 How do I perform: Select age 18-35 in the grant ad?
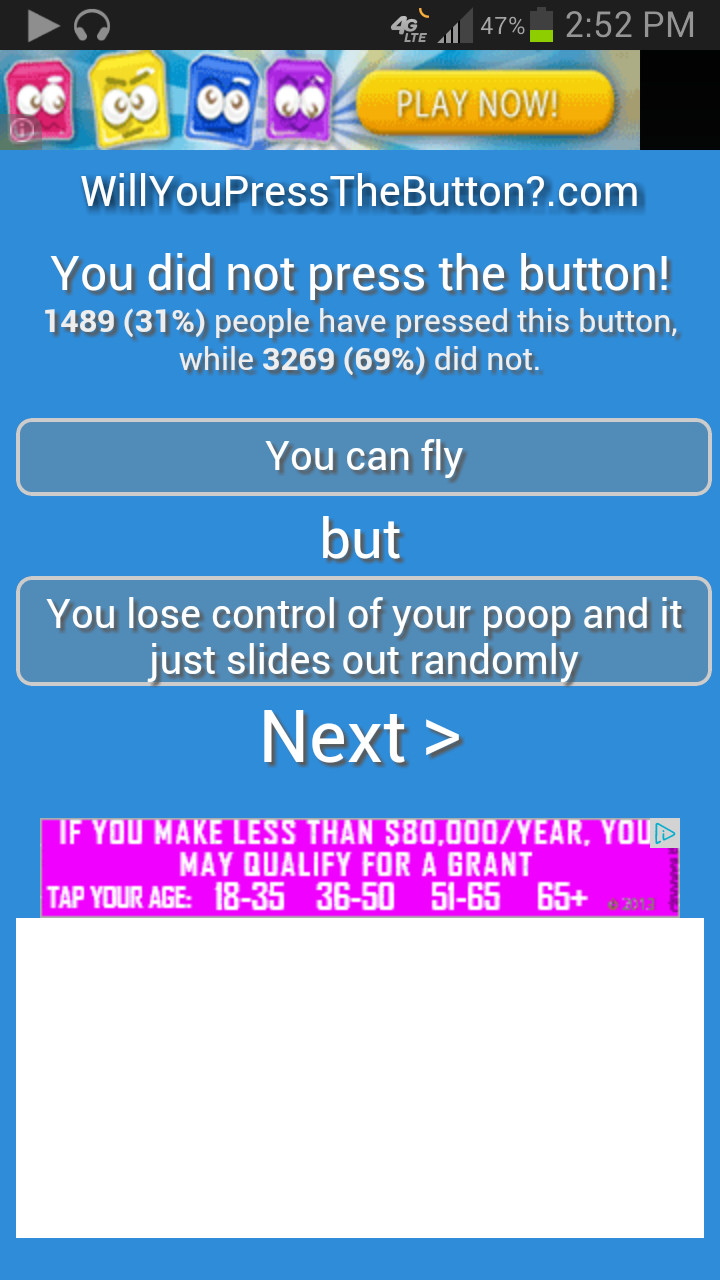(x=249, y=897)
